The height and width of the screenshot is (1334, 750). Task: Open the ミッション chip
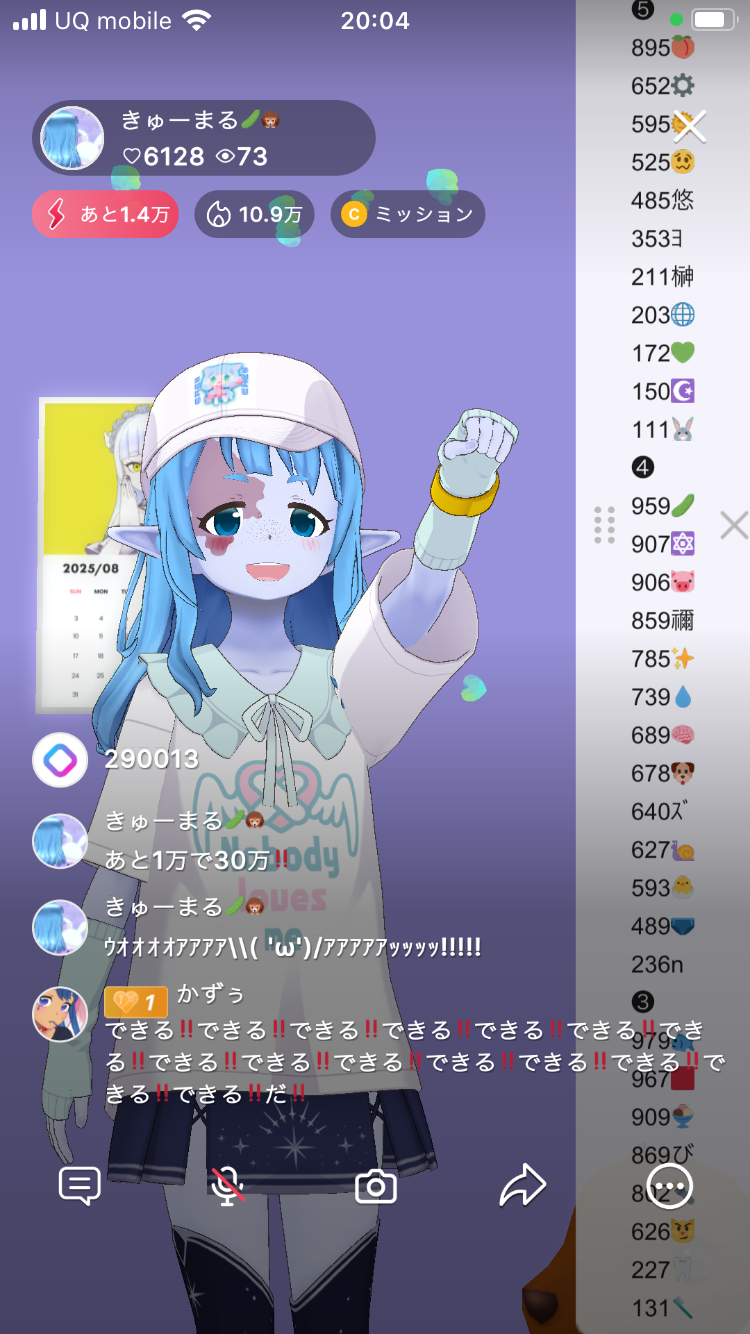[x=408, y=214]
